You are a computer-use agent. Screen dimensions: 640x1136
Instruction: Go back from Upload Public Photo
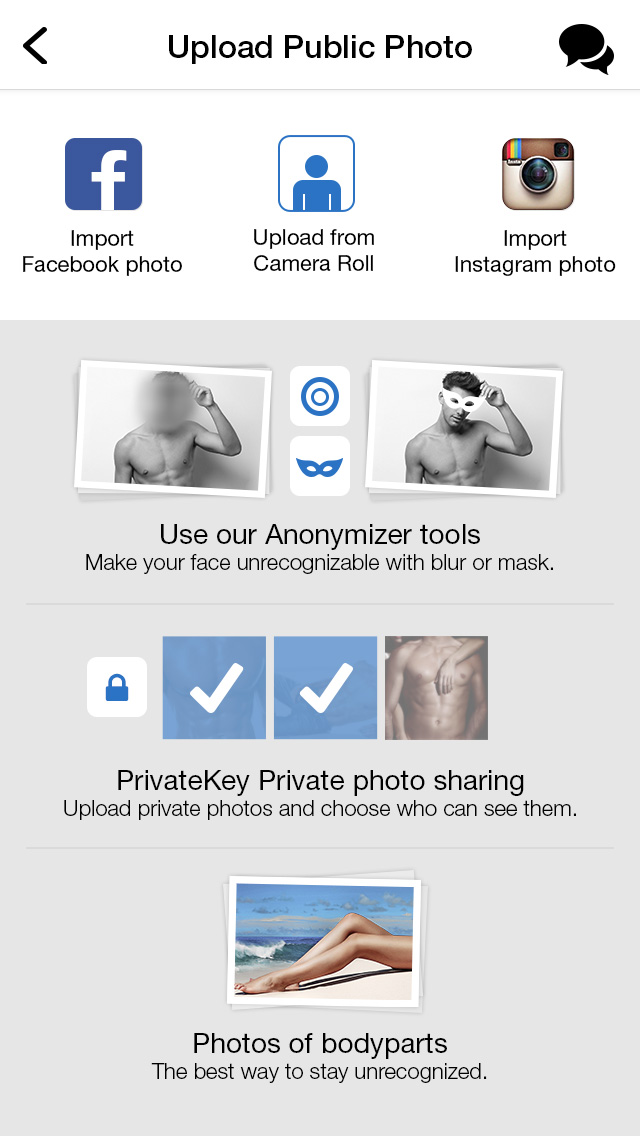pyautogui.click(x=36, y=46)
